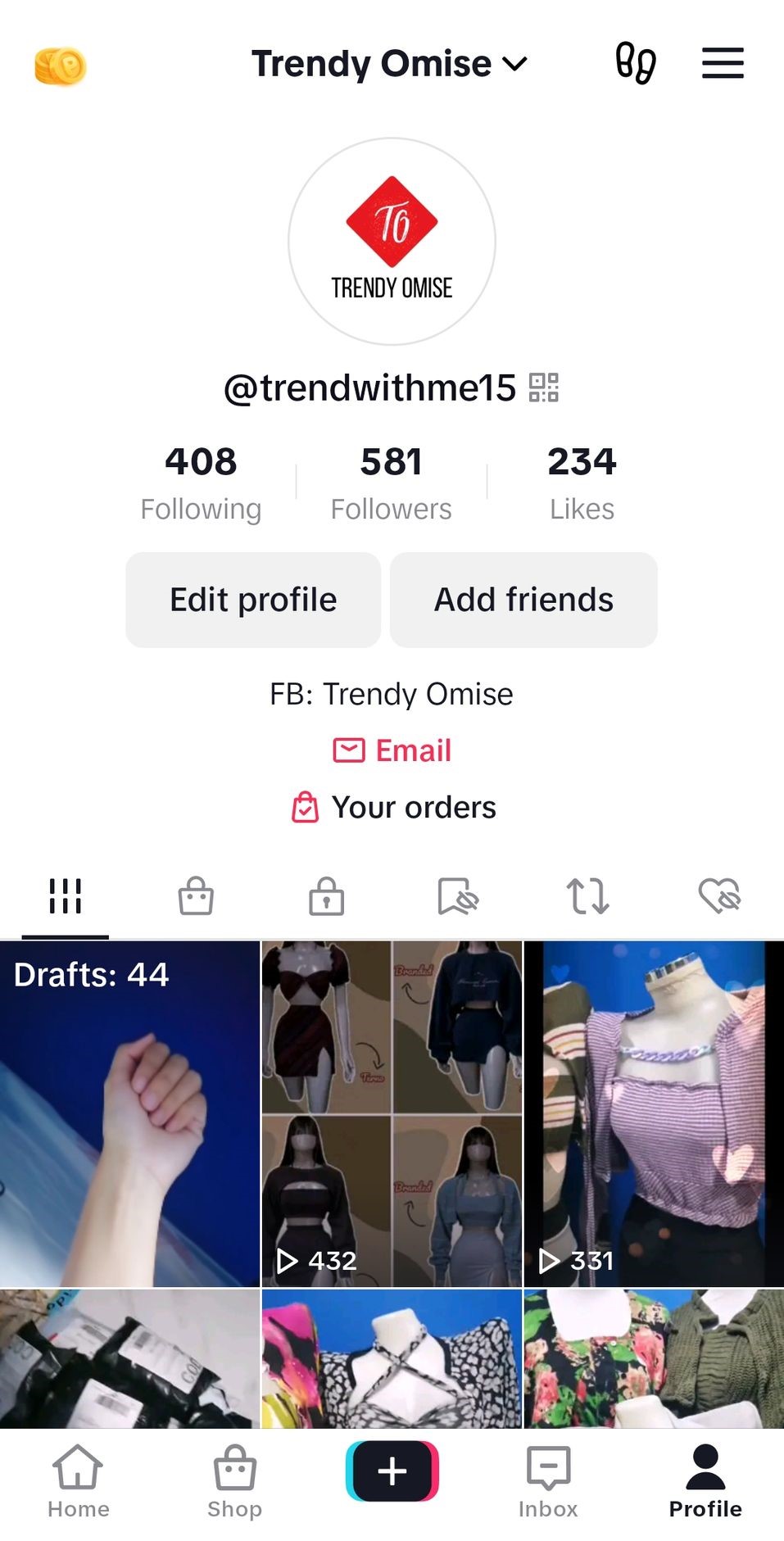Switch to the private videos lock tab

coord(326,895)
